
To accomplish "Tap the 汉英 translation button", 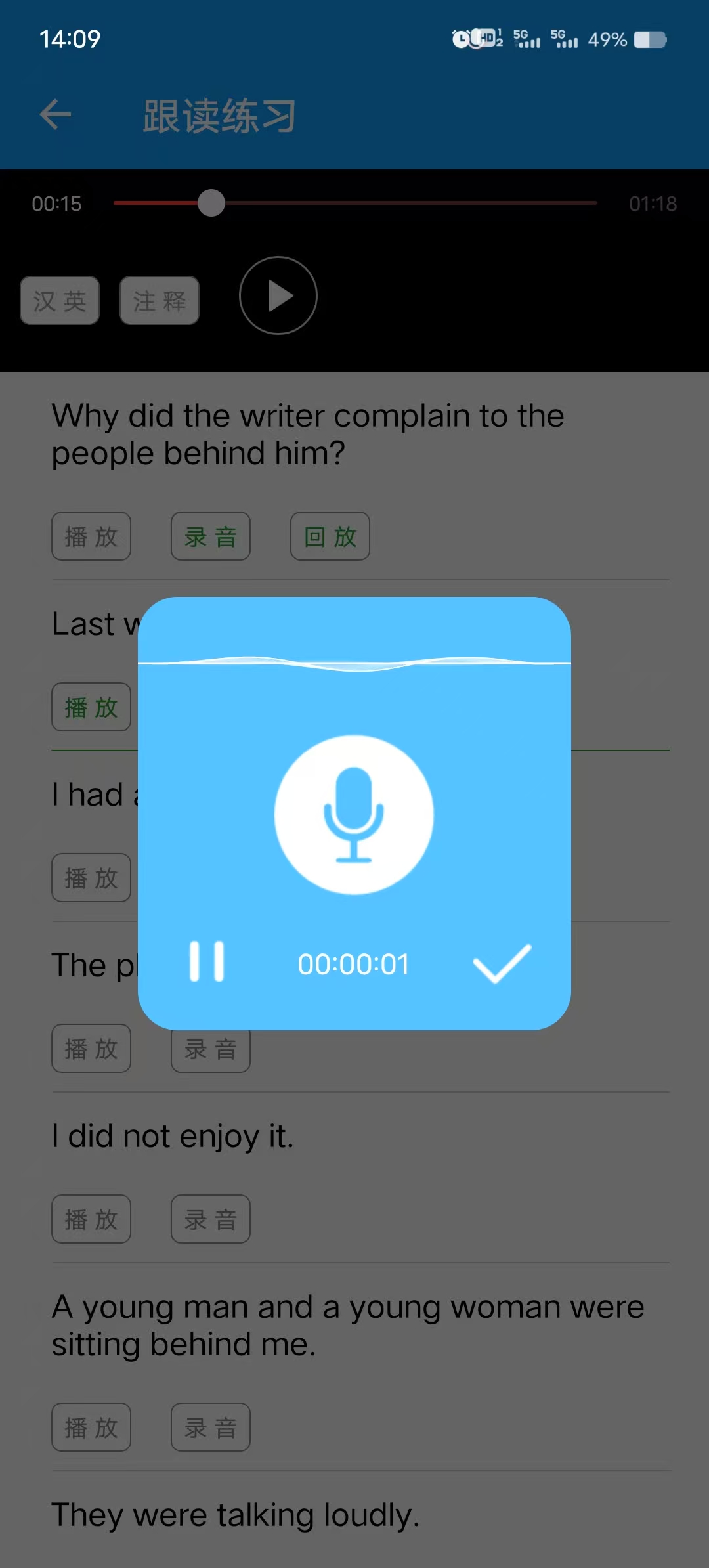I will pyautogui.click(x=60, y=301).
